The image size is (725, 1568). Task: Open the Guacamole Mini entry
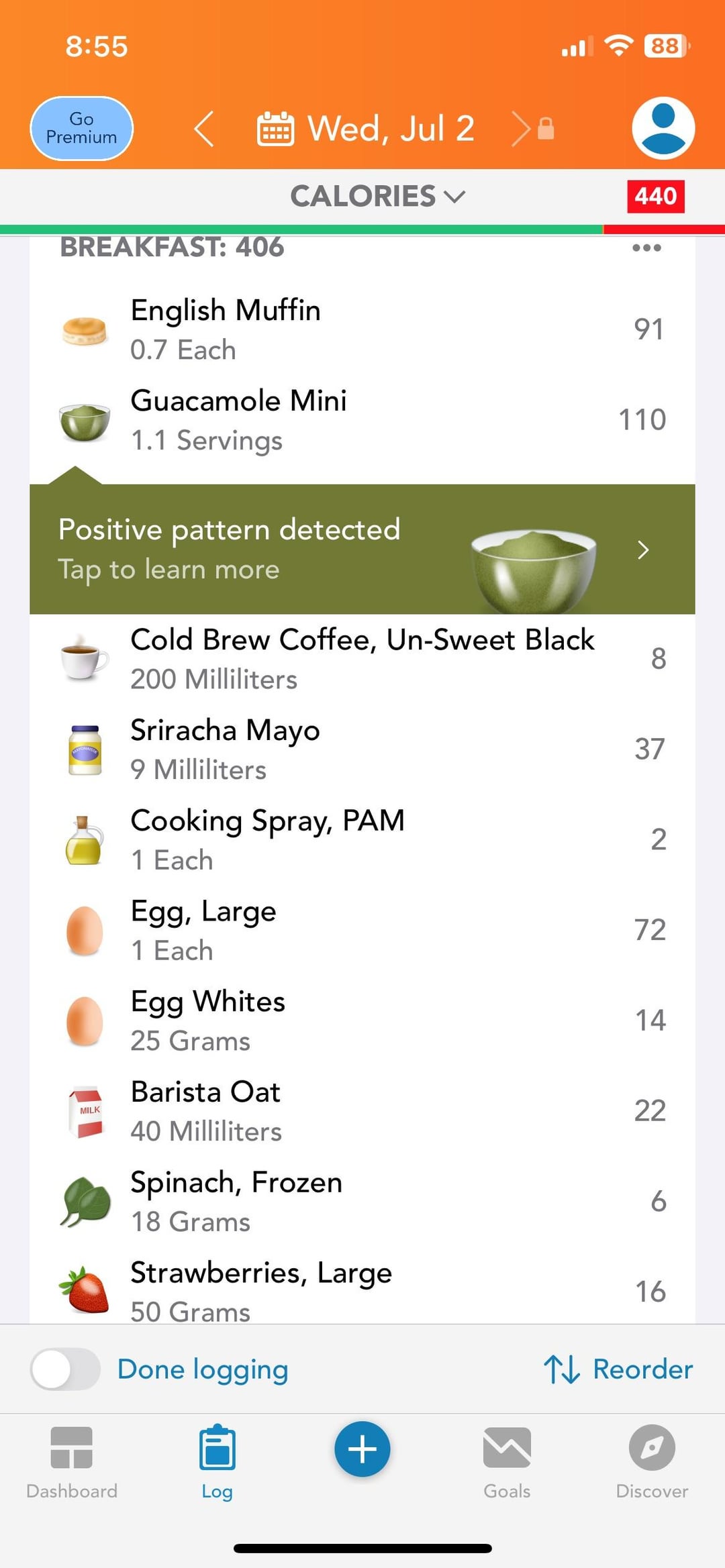[362, 420]
